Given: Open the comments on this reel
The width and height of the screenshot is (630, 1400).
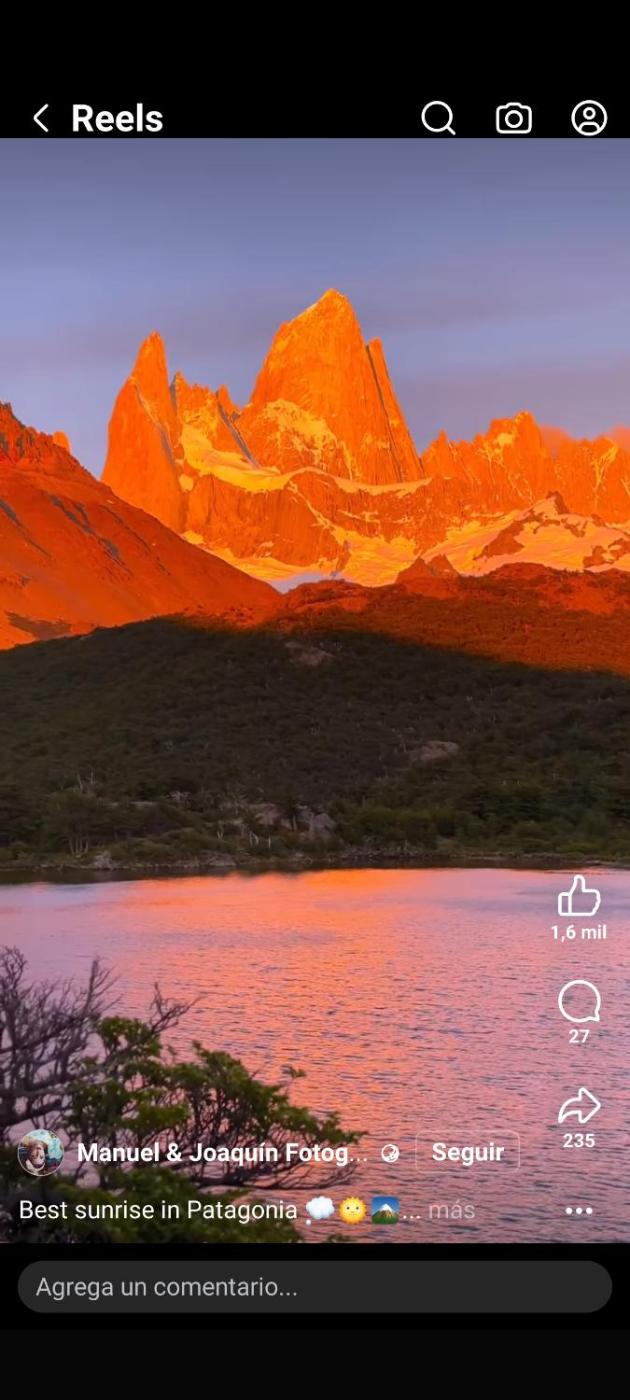Looking at the screenshot, I should 579,1002.
